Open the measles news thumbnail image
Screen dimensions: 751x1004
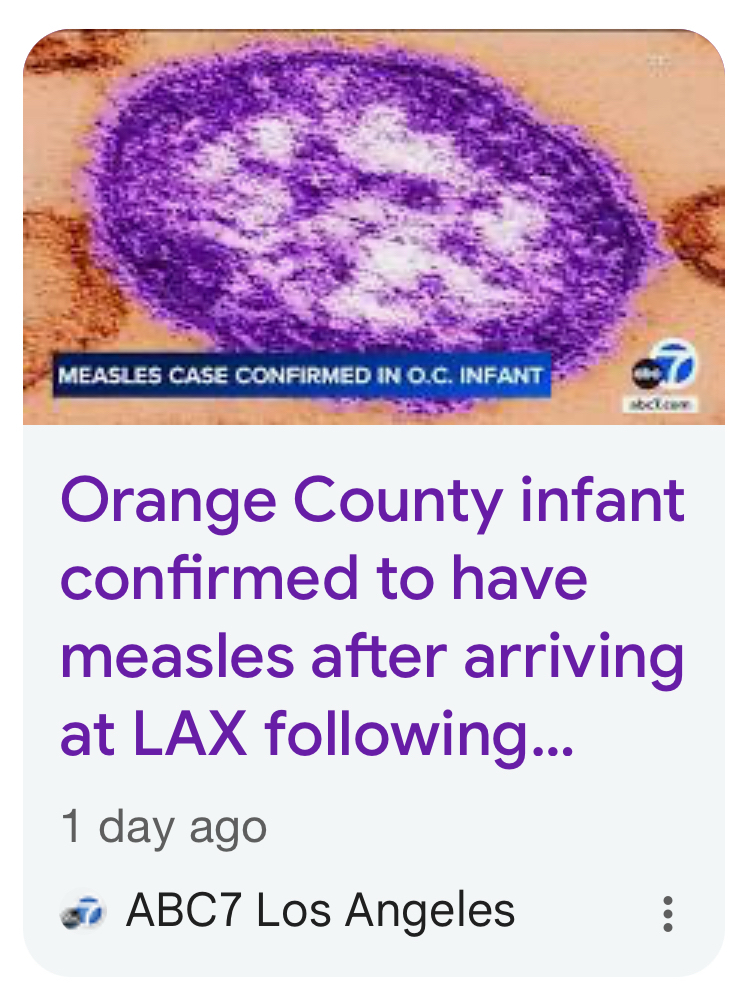[373, 227]
